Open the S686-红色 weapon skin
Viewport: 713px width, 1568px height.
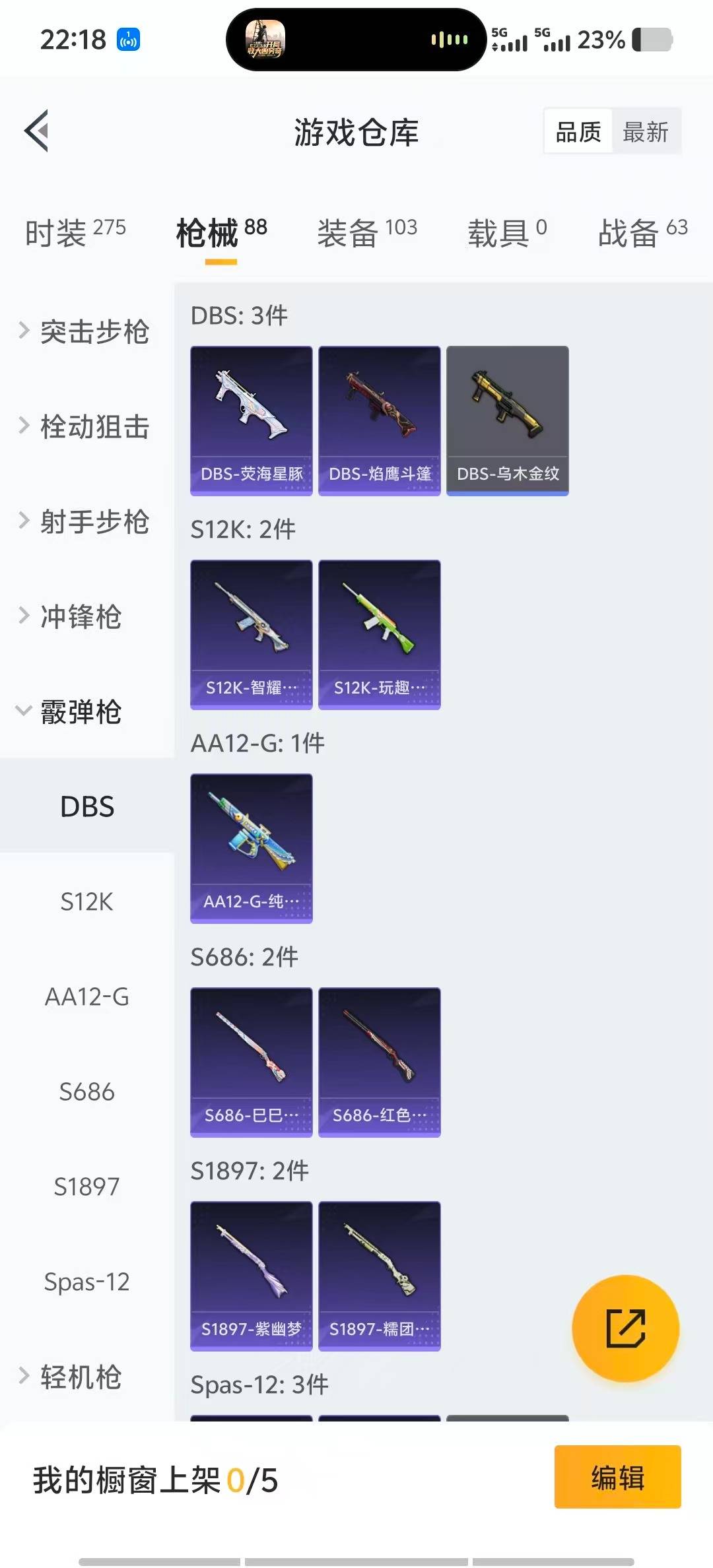379,1061
